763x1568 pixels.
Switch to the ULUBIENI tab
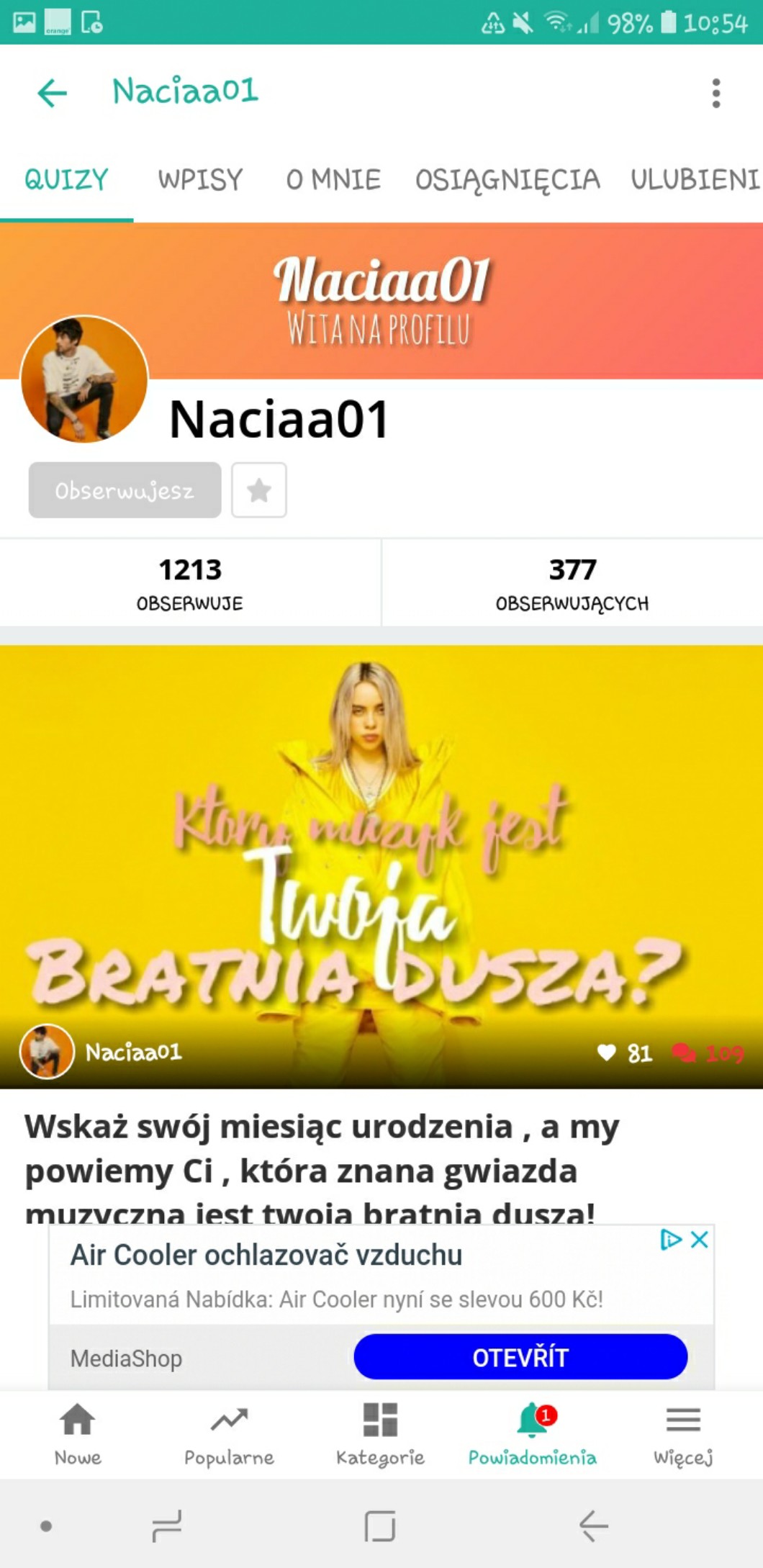694,180
